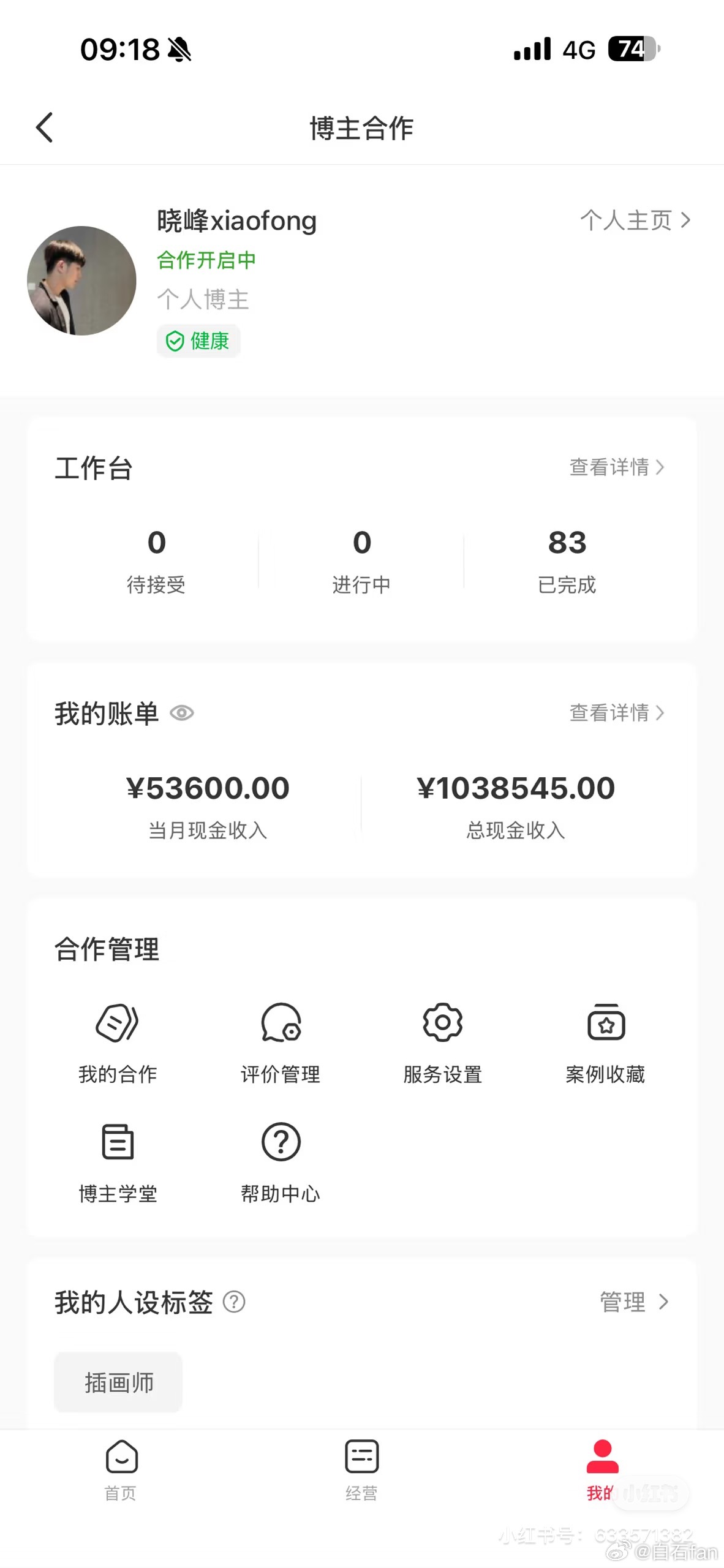Viewport: 724px width, 1568px height.
Task: Show help for 我的人设标签
Action: 234,1302
